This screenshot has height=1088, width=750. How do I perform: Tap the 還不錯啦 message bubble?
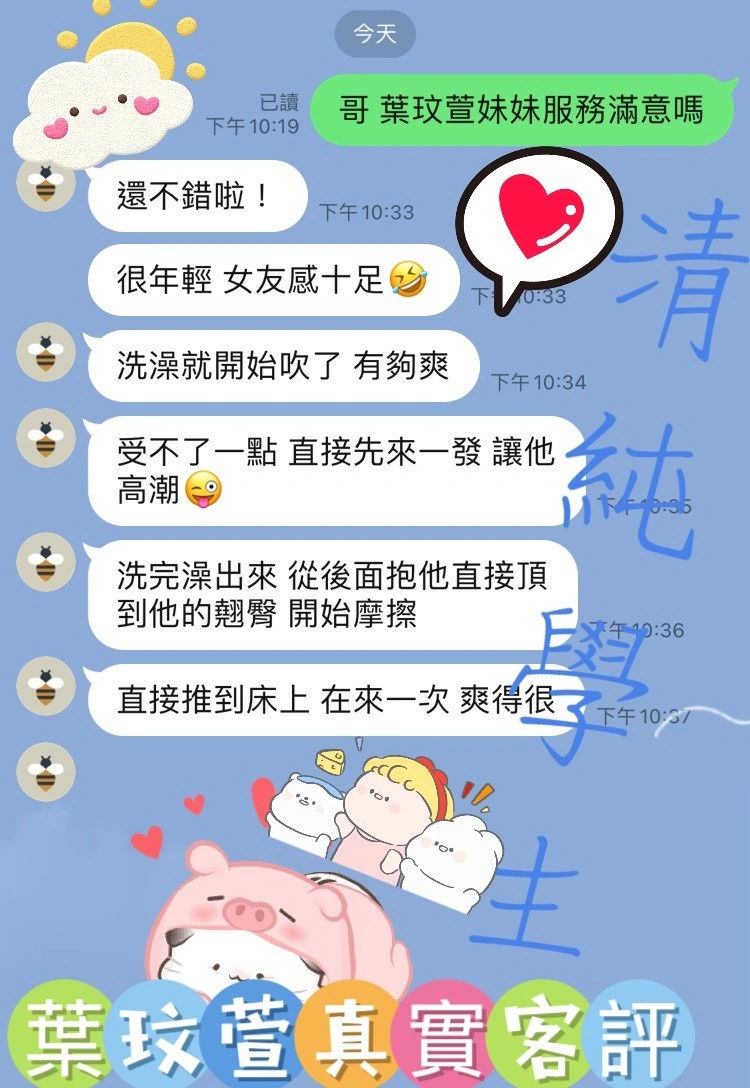(x=197, y=196)
